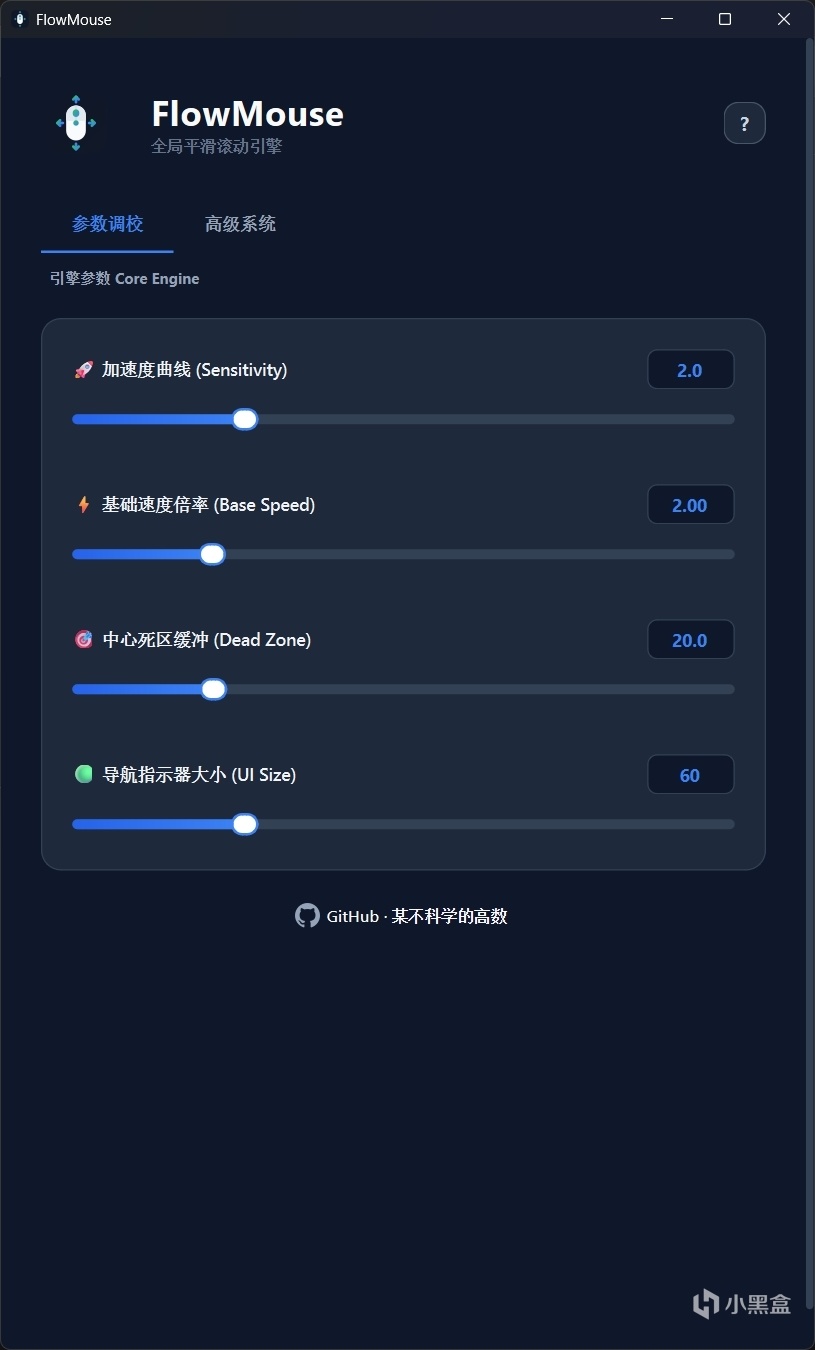The image size is (815, 1350).
Task: Maximize the FlowMouse window
Action: click(x=725, y=19)
